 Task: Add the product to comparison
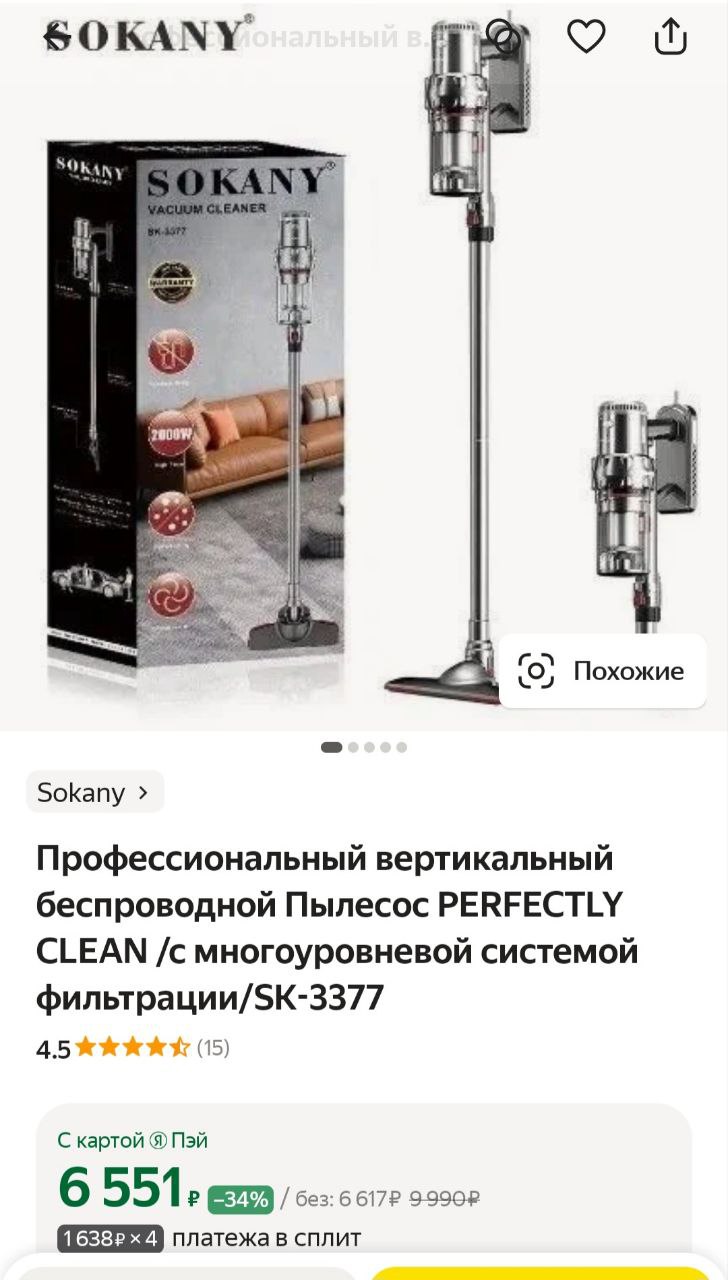[504, 37]
